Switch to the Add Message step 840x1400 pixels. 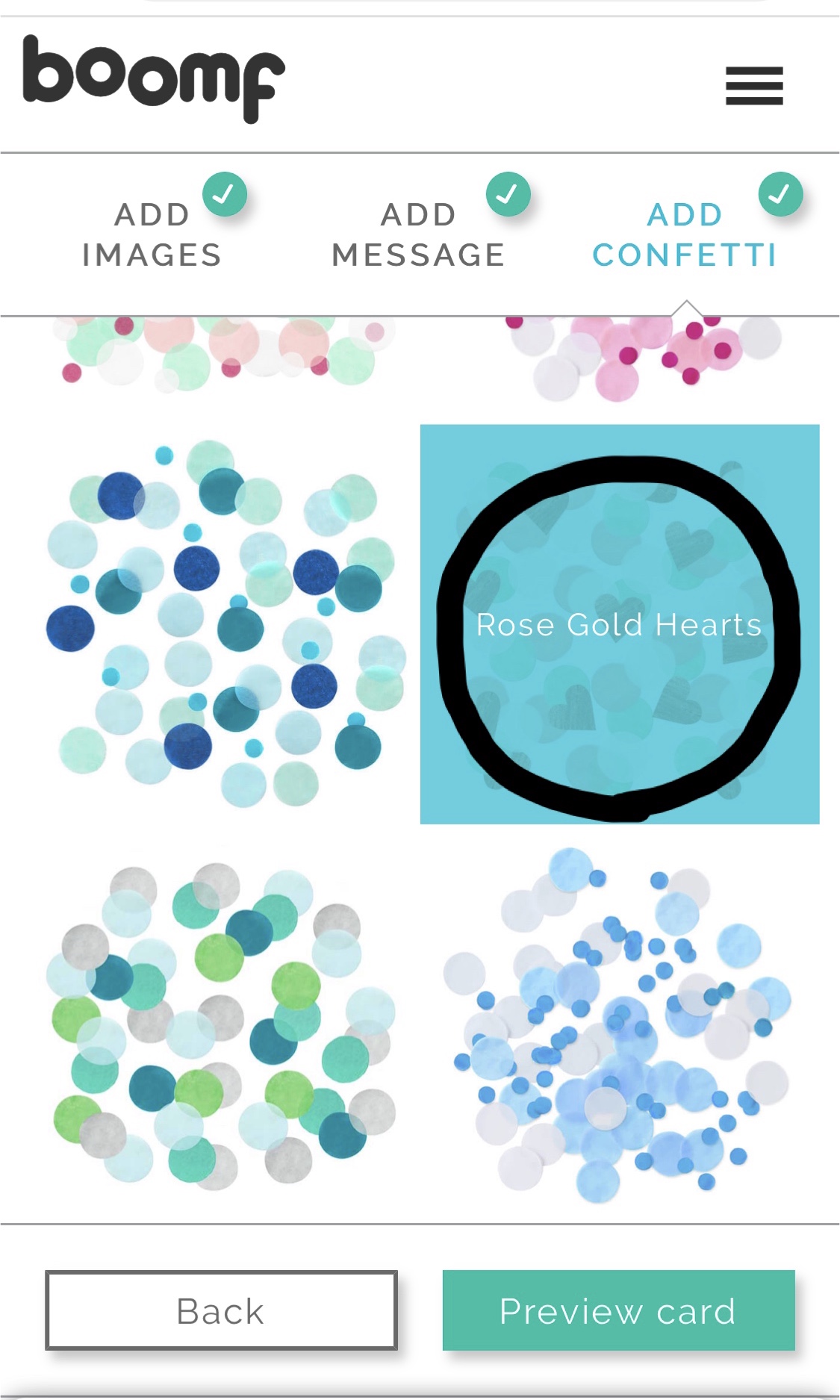pyautogui.click(x=418, y=234)
